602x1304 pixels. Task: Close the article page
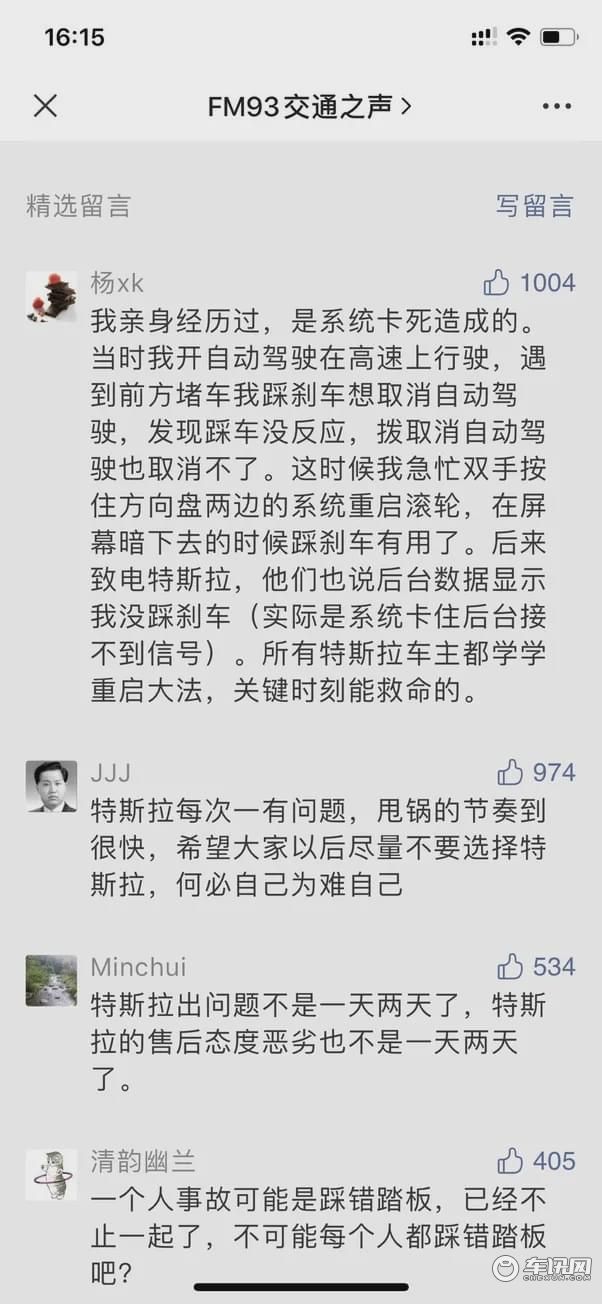(45, 106)
